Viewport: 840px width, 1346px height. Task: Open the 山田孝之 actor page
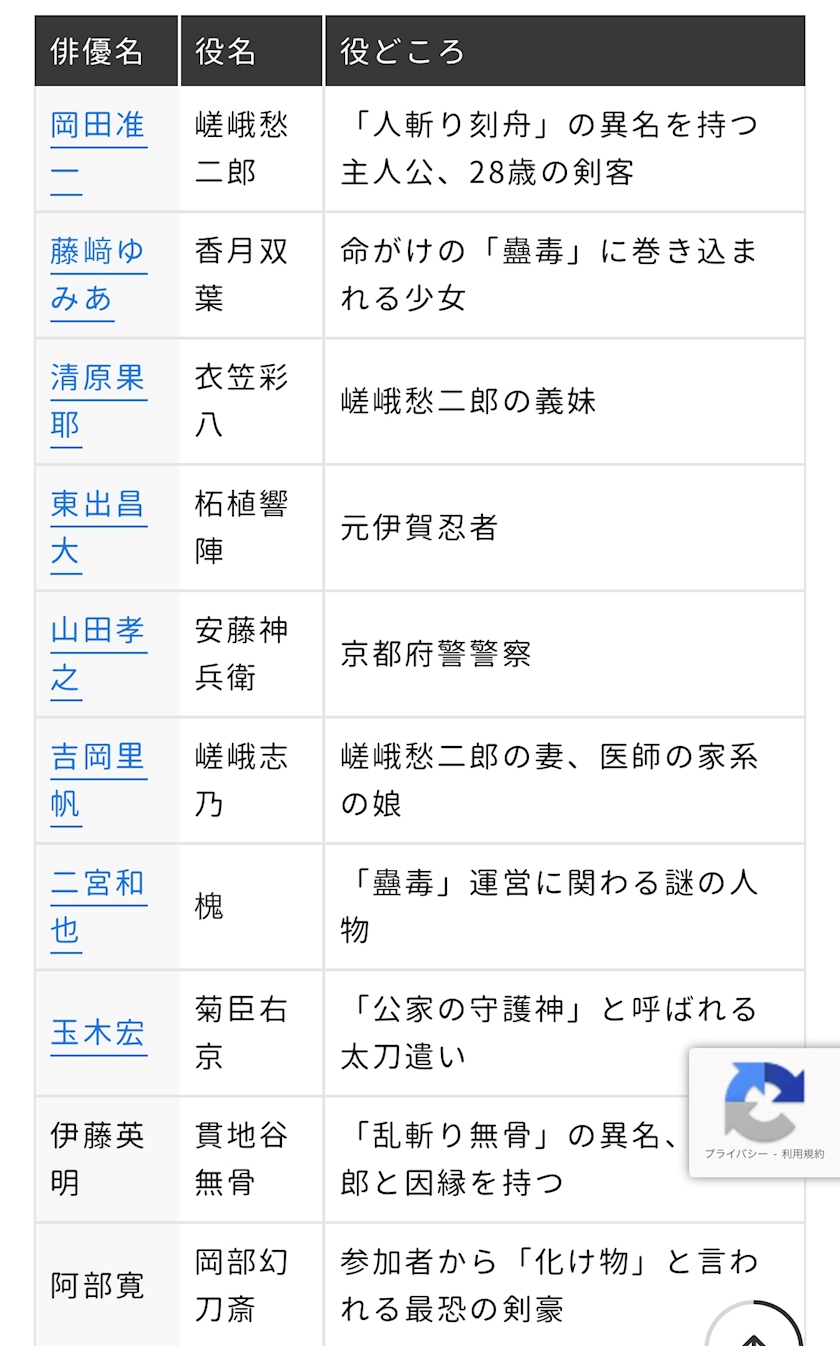pos(98,653)
